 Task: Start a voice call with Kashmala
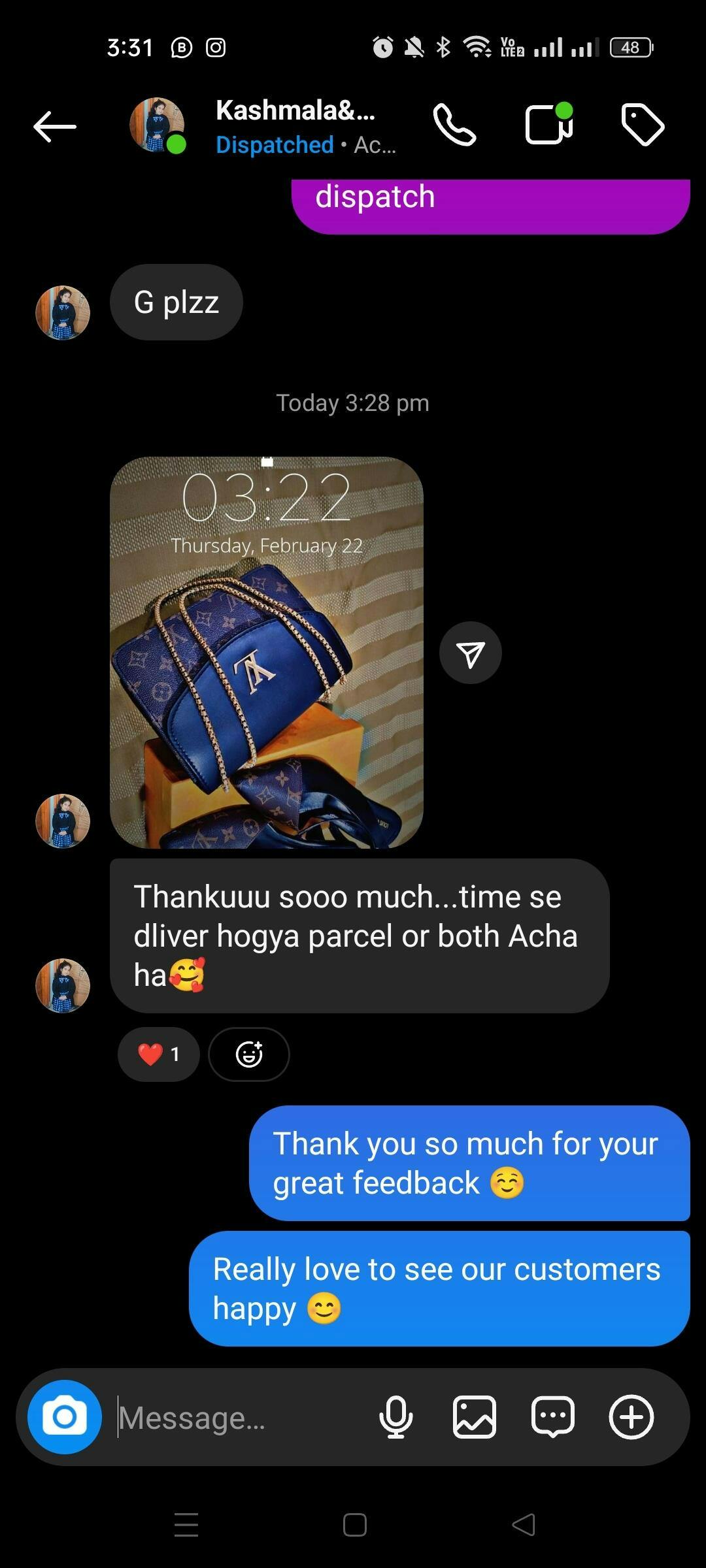(x=454, y=125)
